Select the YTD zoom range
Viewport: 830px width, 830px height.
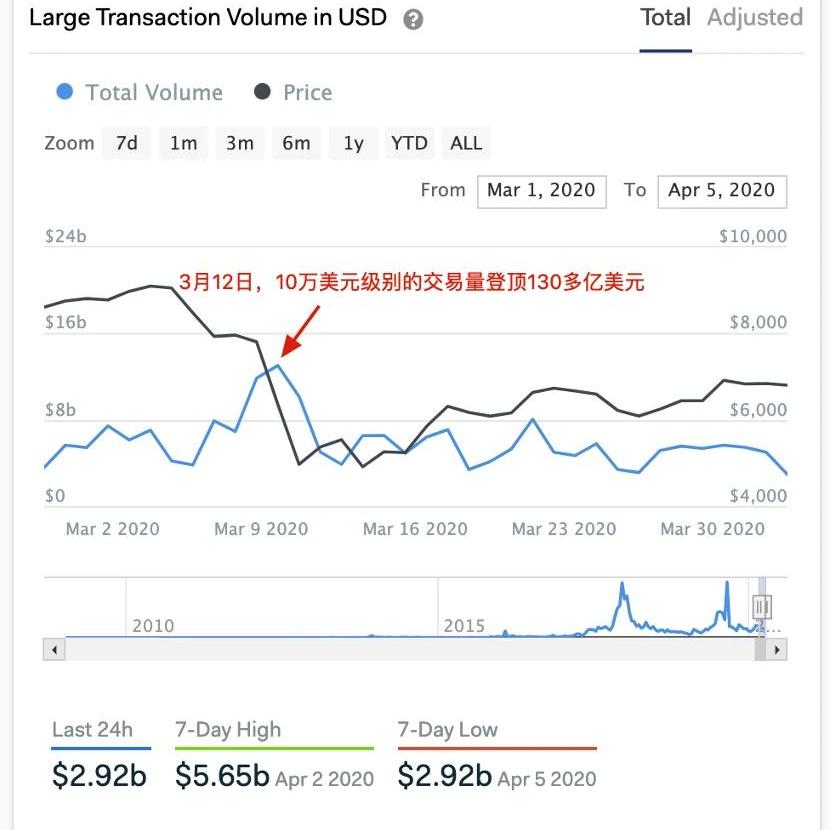(x=409, y=143)
